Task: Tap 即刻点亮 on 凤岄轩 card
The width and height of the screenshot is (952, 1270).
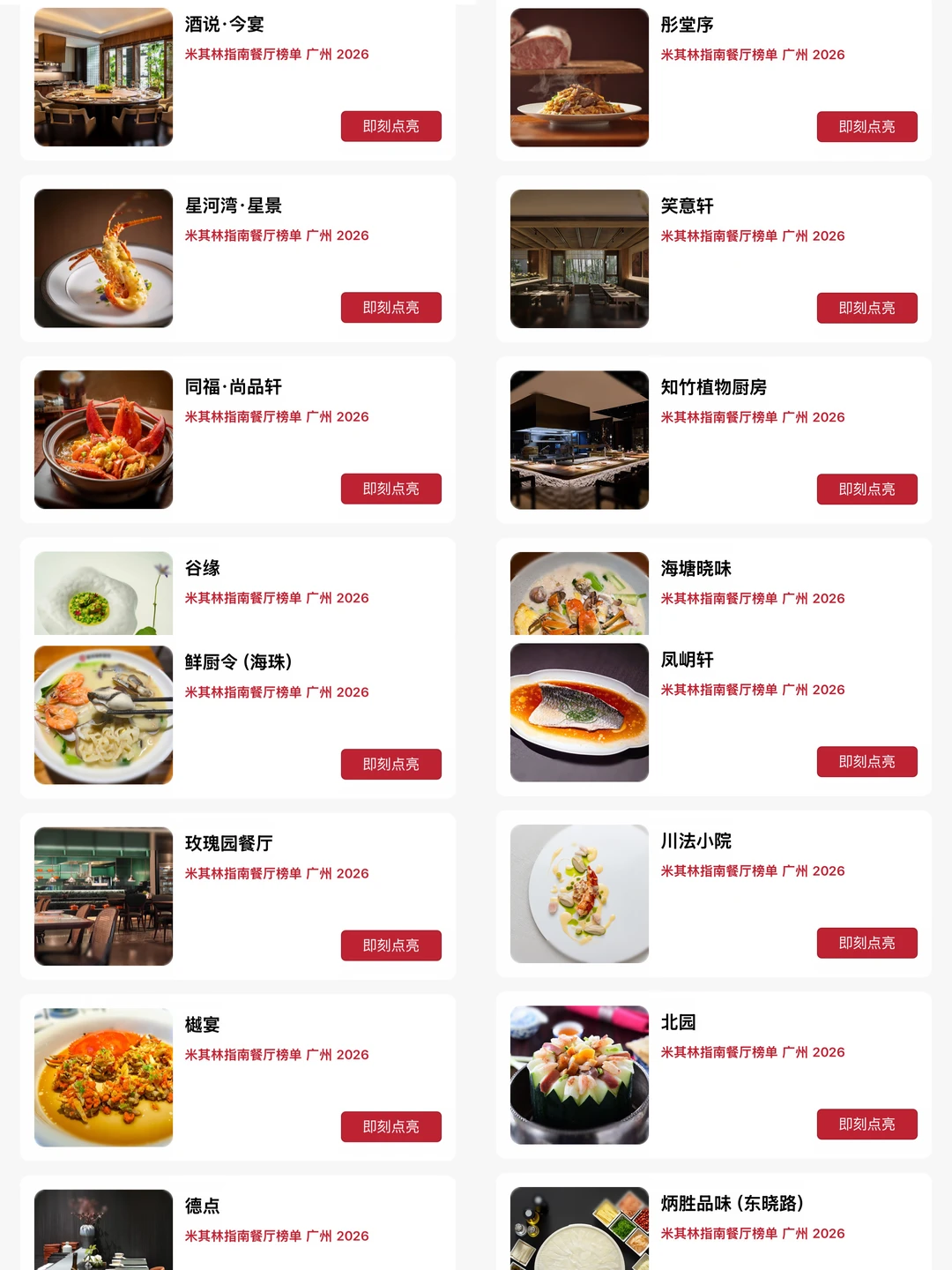Action: coord(867,762)
